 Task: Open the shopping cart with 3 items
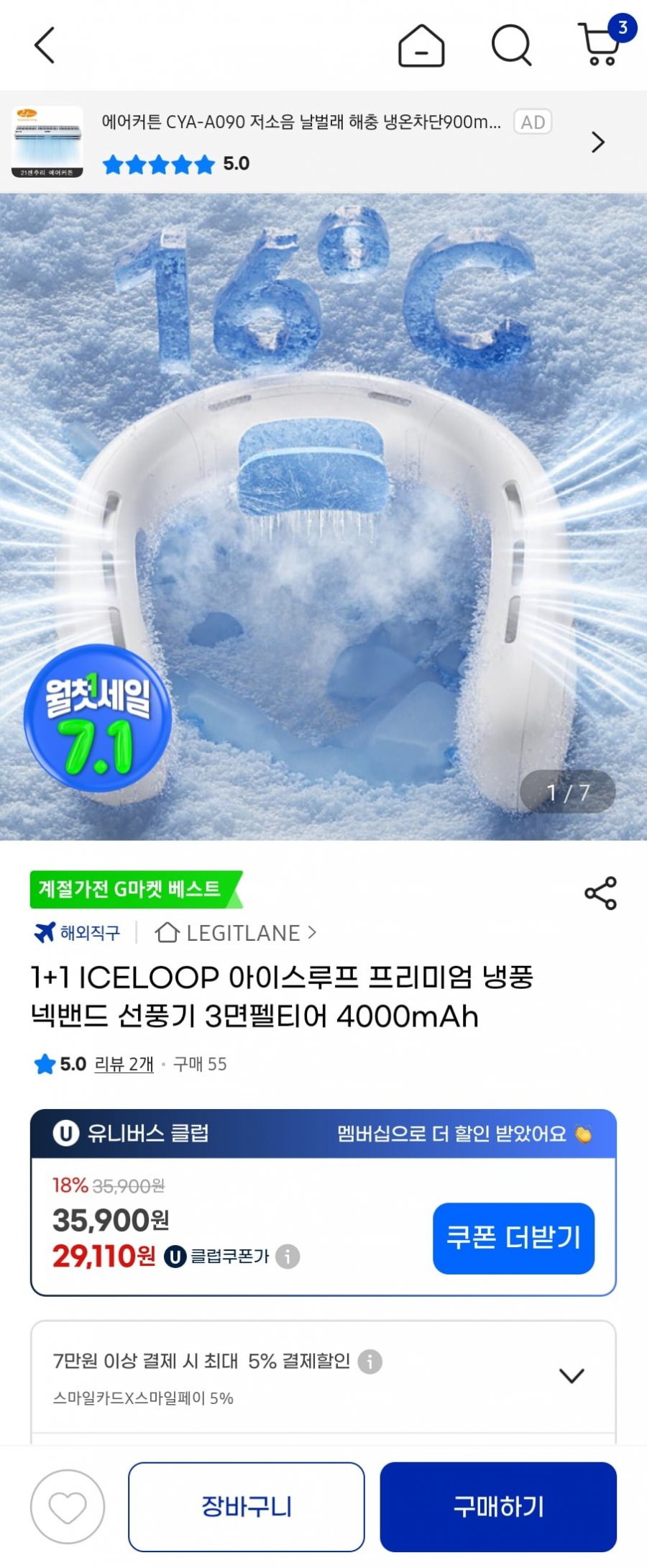click(x=601, y=45)
